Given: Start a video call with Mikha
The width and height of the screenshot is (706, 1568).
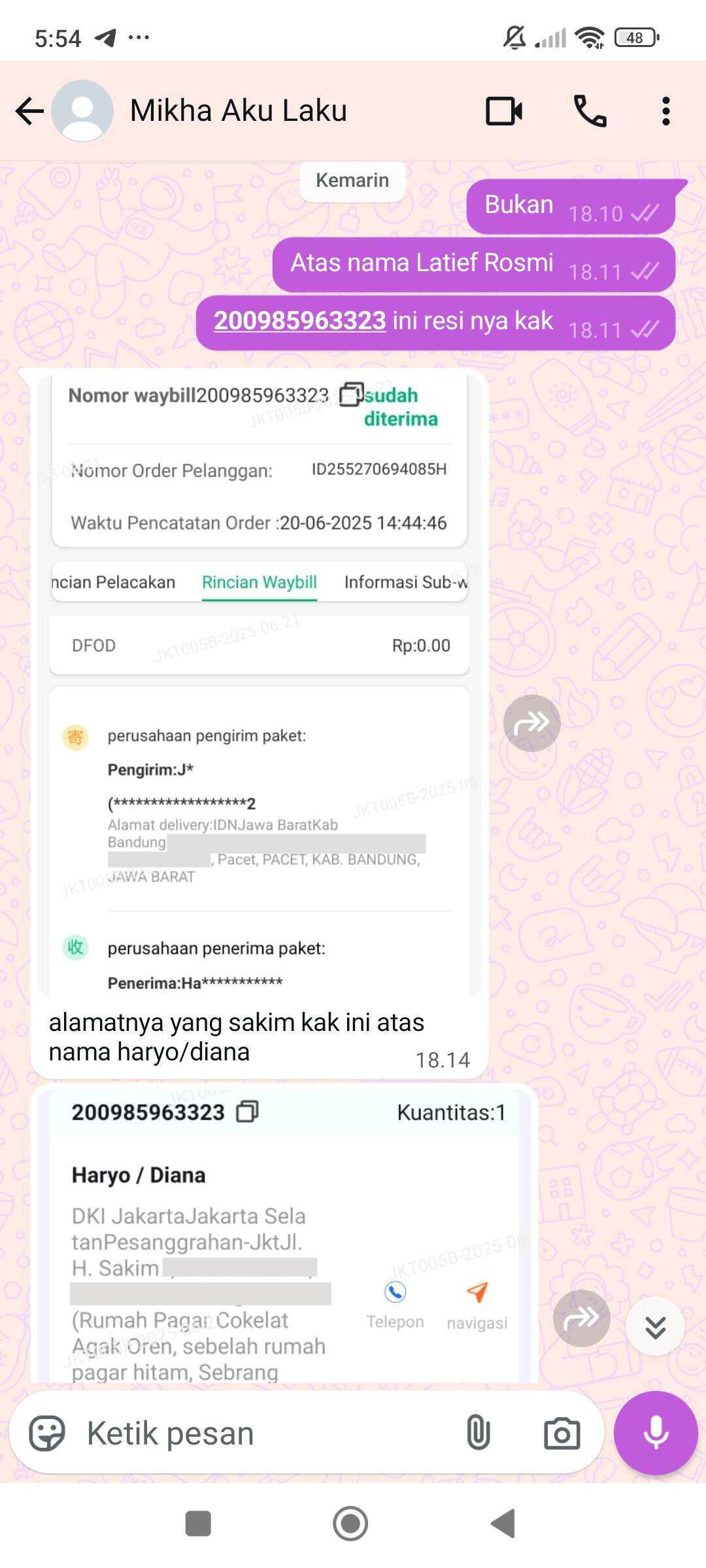Looking at the screenshot, I should 504,111.
